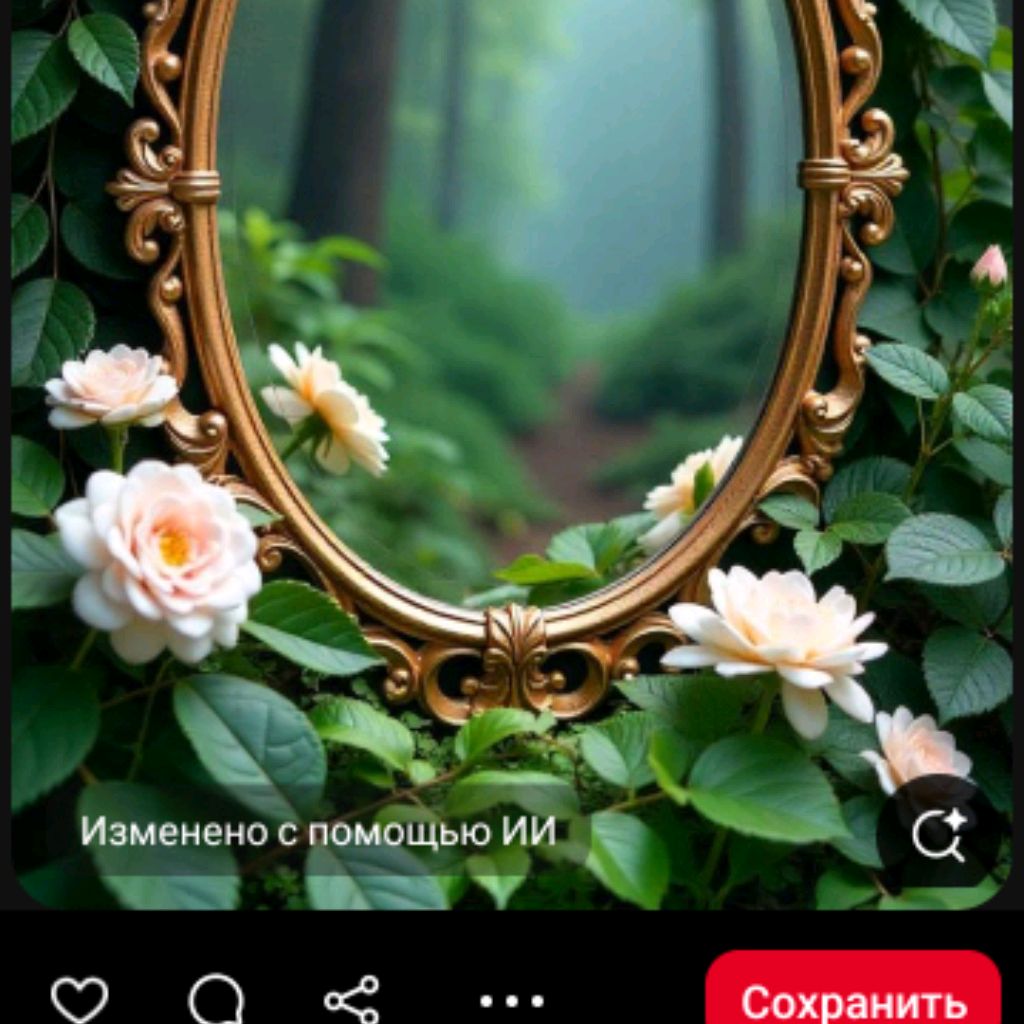Share this pin
This screenshot has width=1024, height=1024.
coord(352,999)
